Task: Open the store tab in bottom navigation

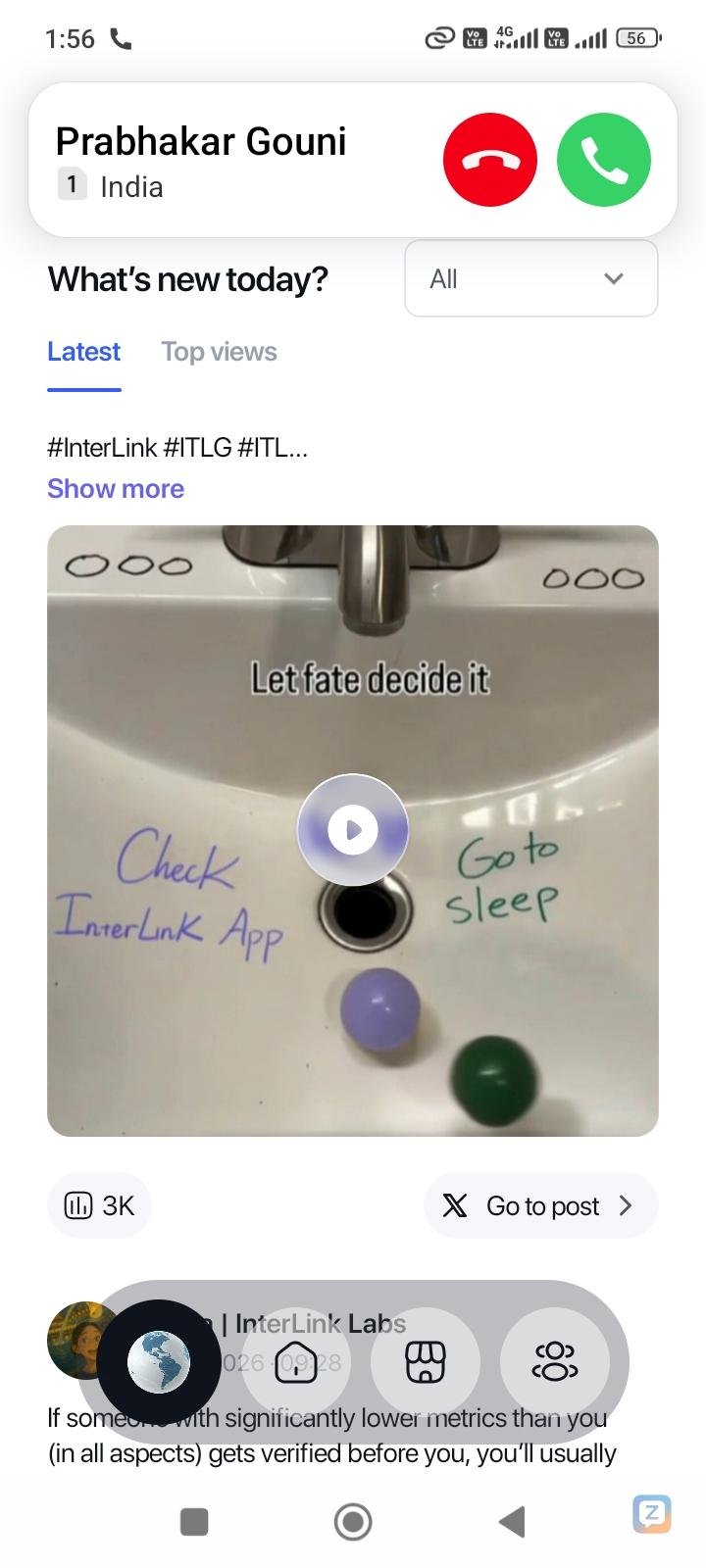Action: click(x=426, y=1361)
